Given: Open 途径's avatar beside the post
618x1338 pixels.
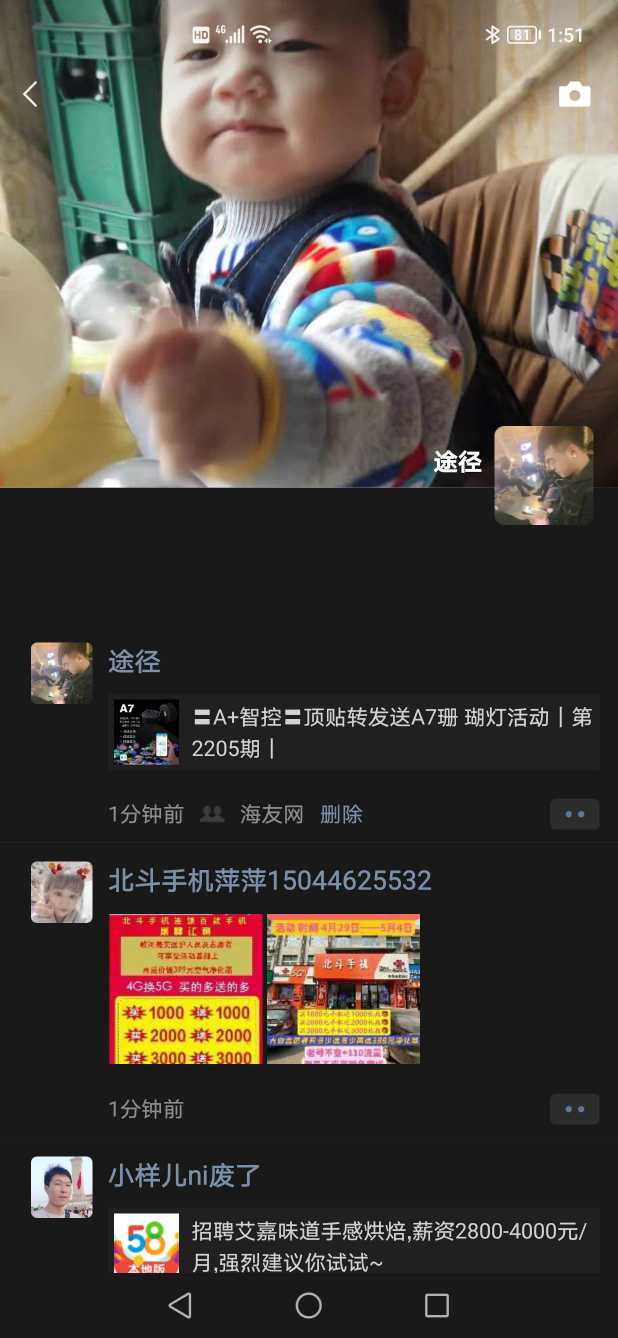Looking at the screenshot, I should click(61, 673).
